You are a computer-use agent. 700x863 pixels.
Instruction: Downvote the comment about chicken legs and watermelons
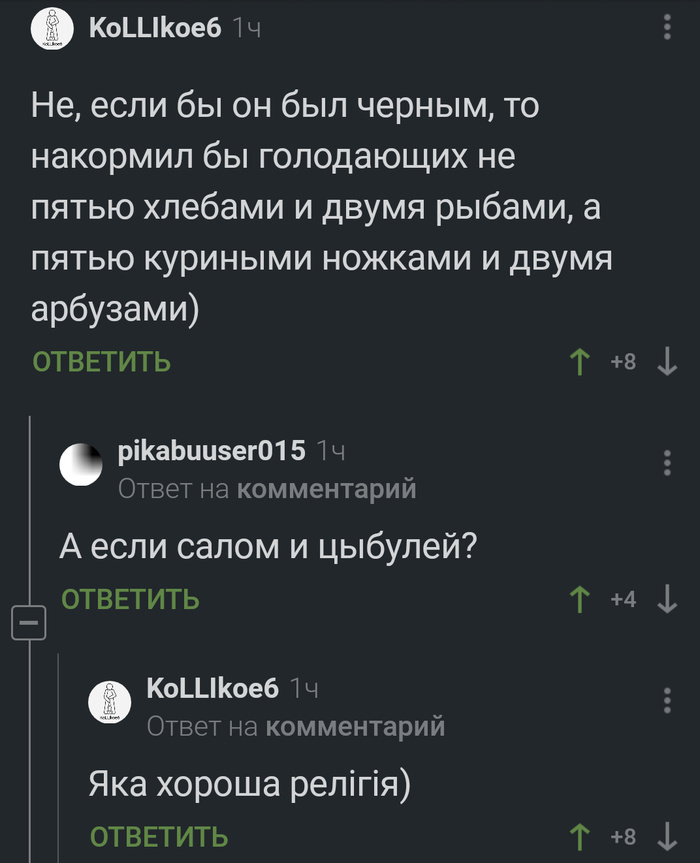click(x=668, y=363)
